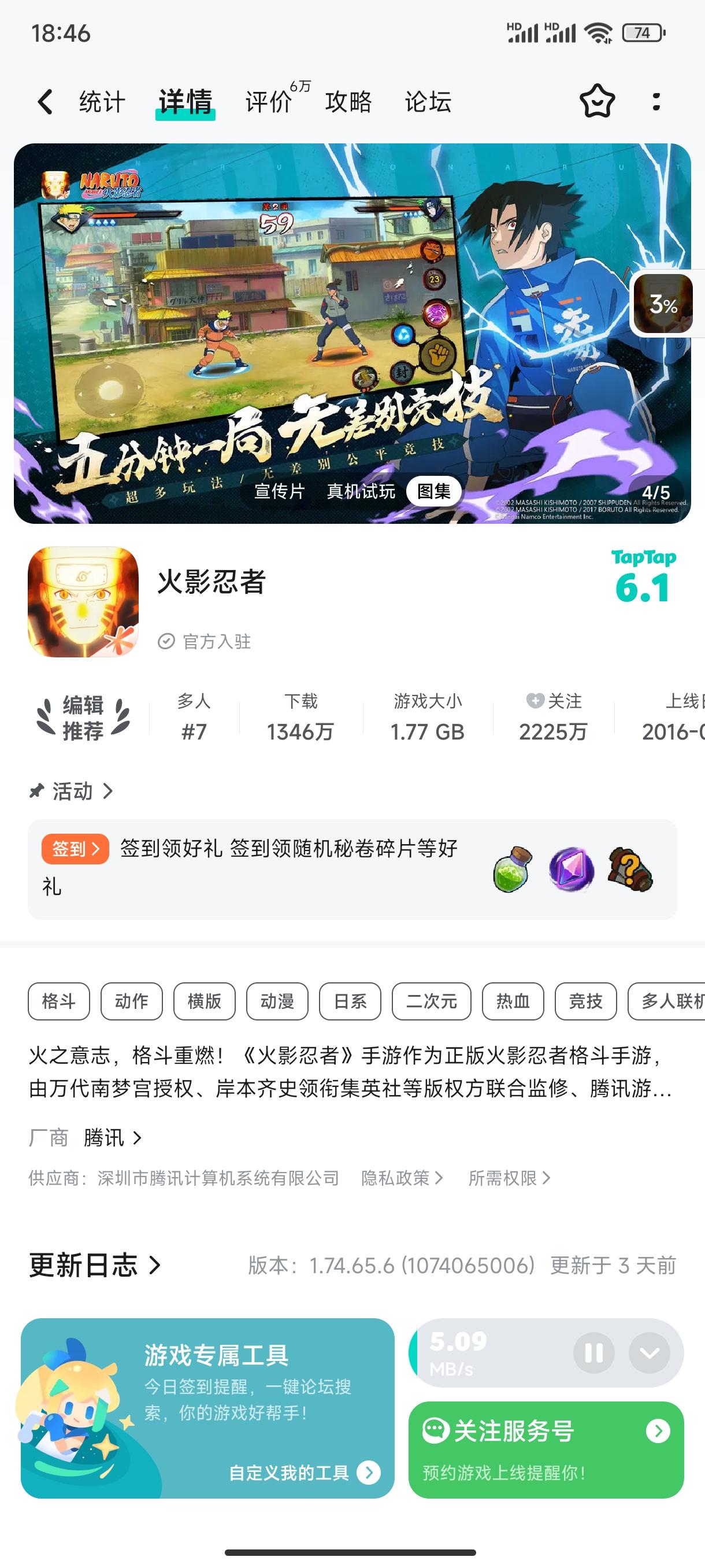Pause the ongoing game download
The width and height of the screenshot is (705, 1568).
593,1352
